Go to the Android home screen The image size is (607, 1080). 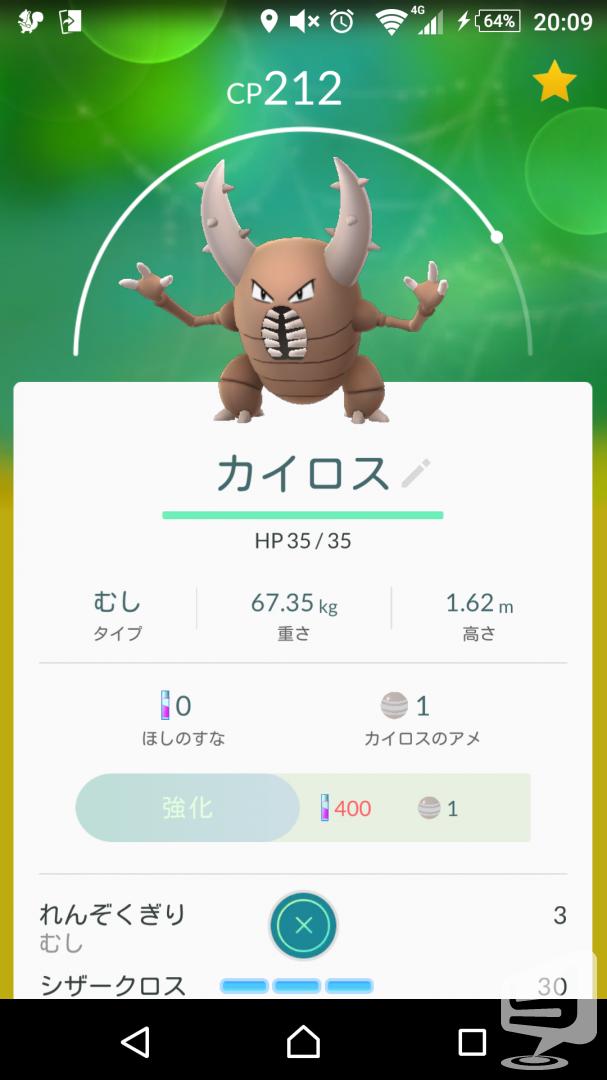pos(303,1041)
